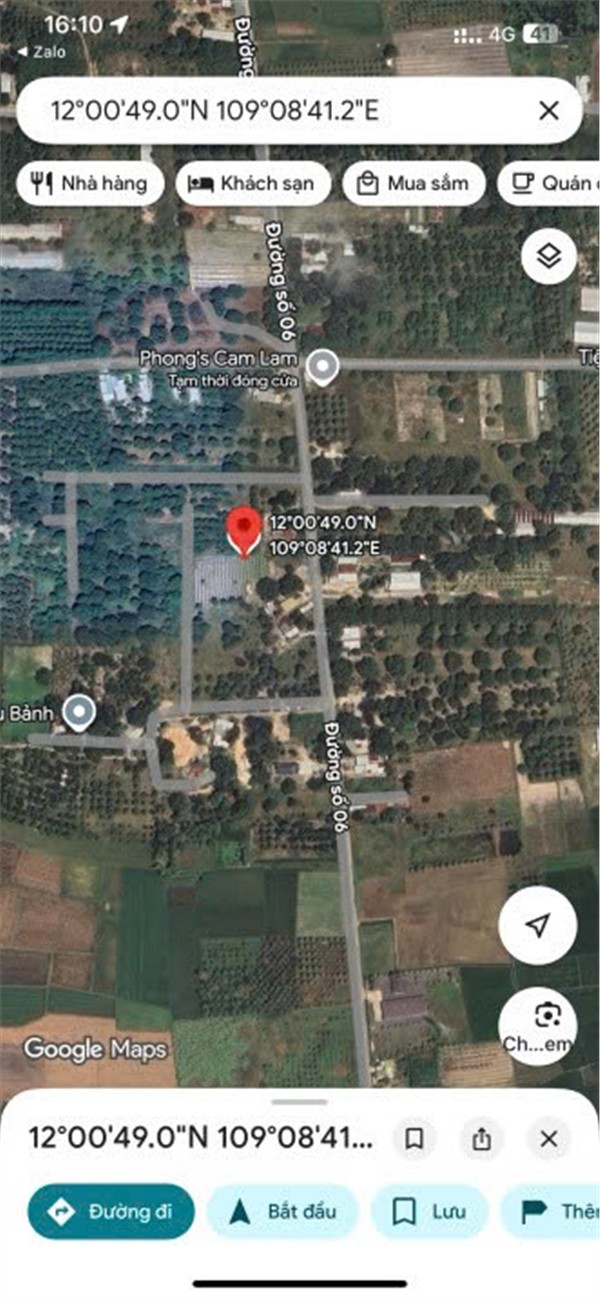Share this location
This screenshot has width=600, height=1299.
(x=481, y=1138)
